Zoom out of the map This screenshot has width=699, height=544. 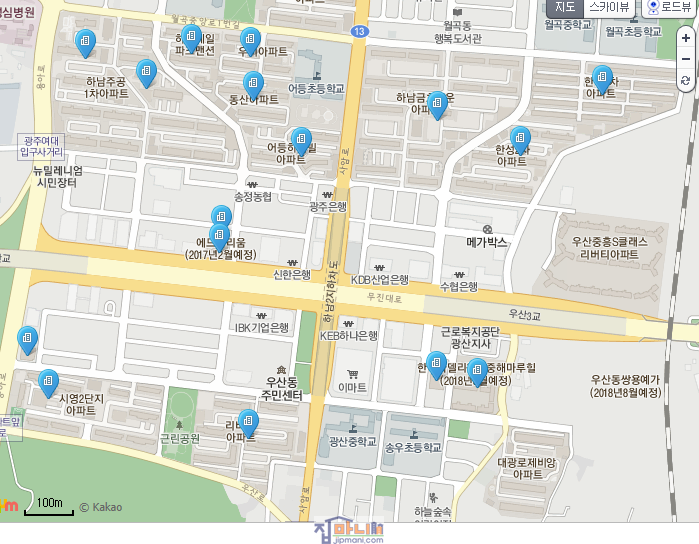point(686,59)
